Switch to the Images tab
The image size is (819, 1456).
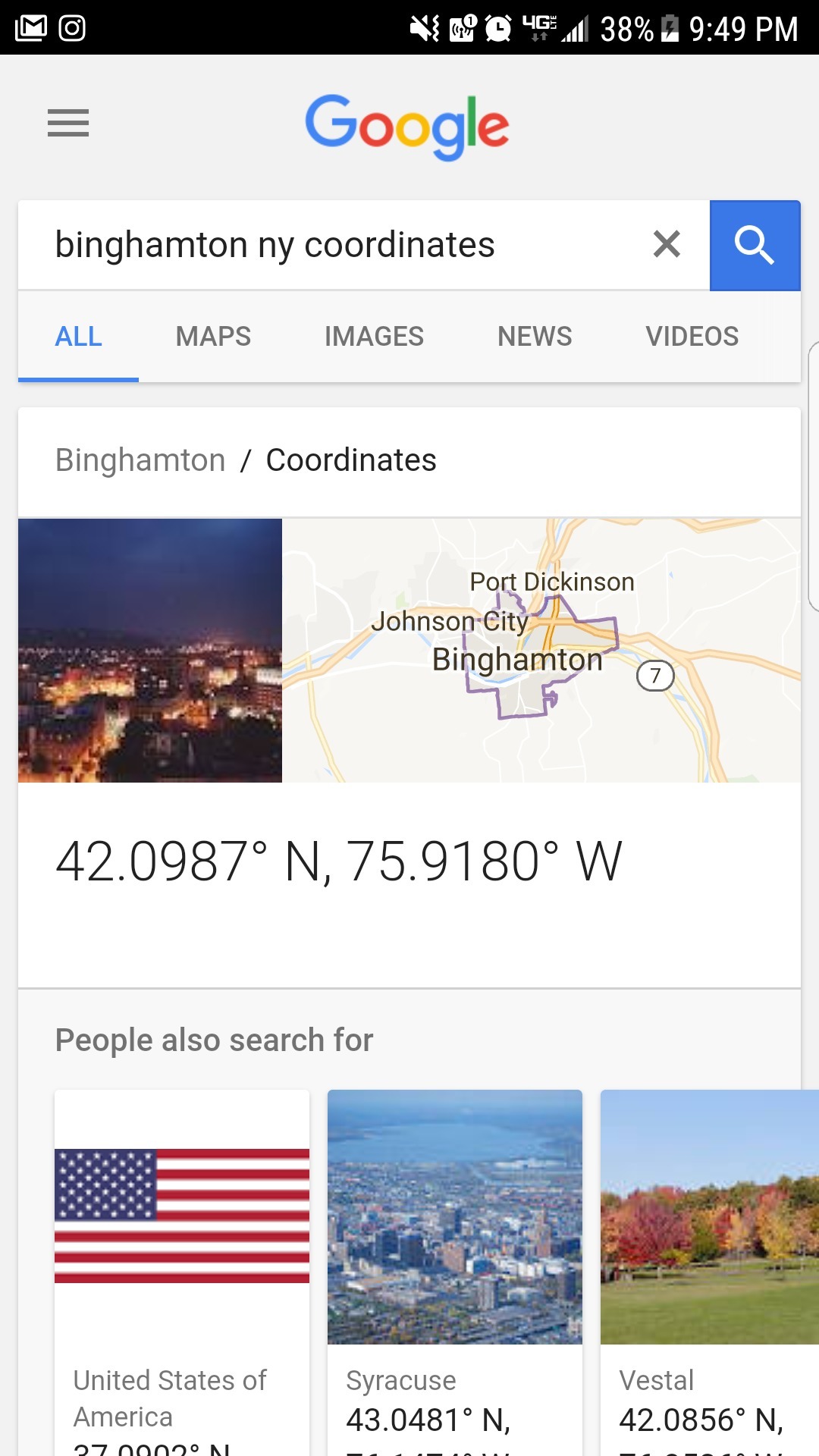374,337
